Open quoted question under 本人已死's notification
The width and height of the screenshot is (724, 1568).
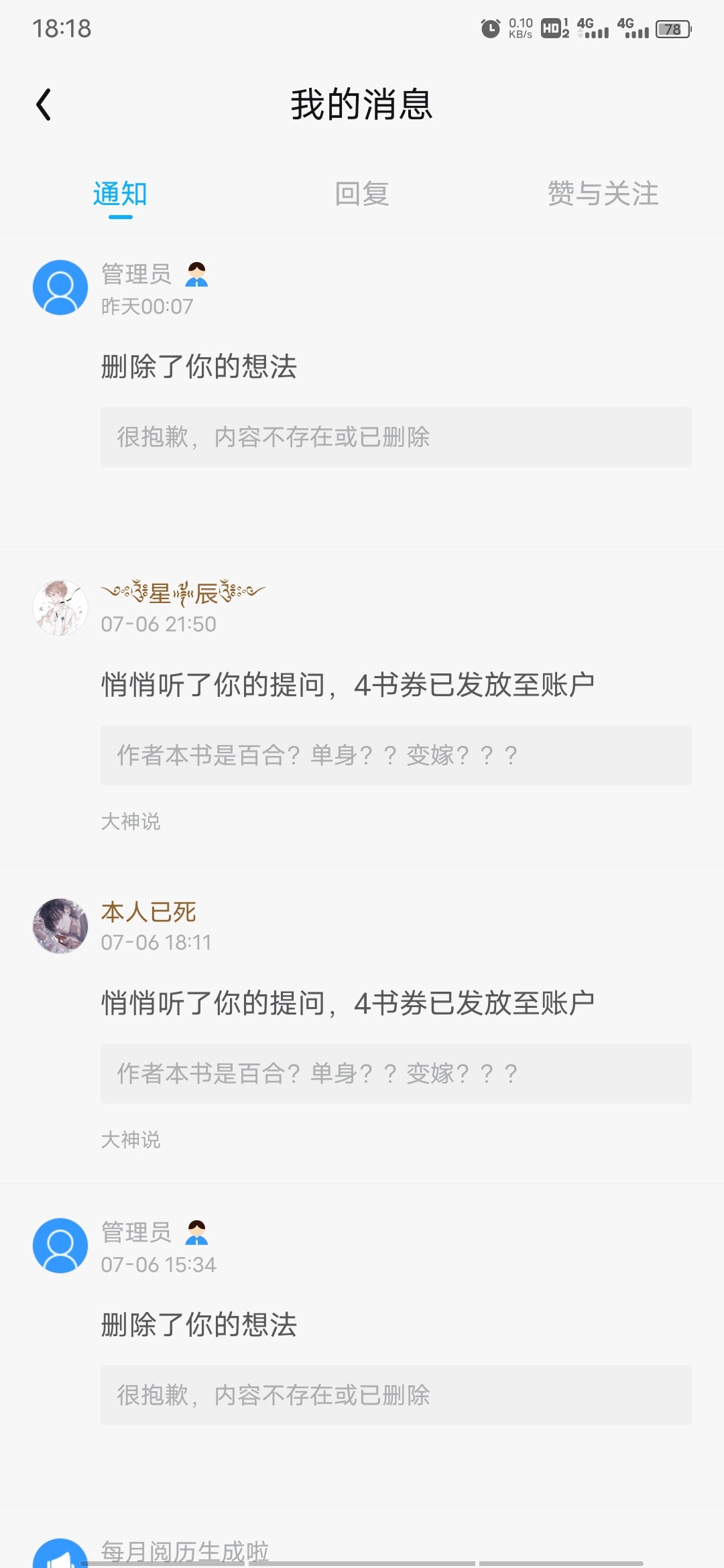(x=396, y=1073)
